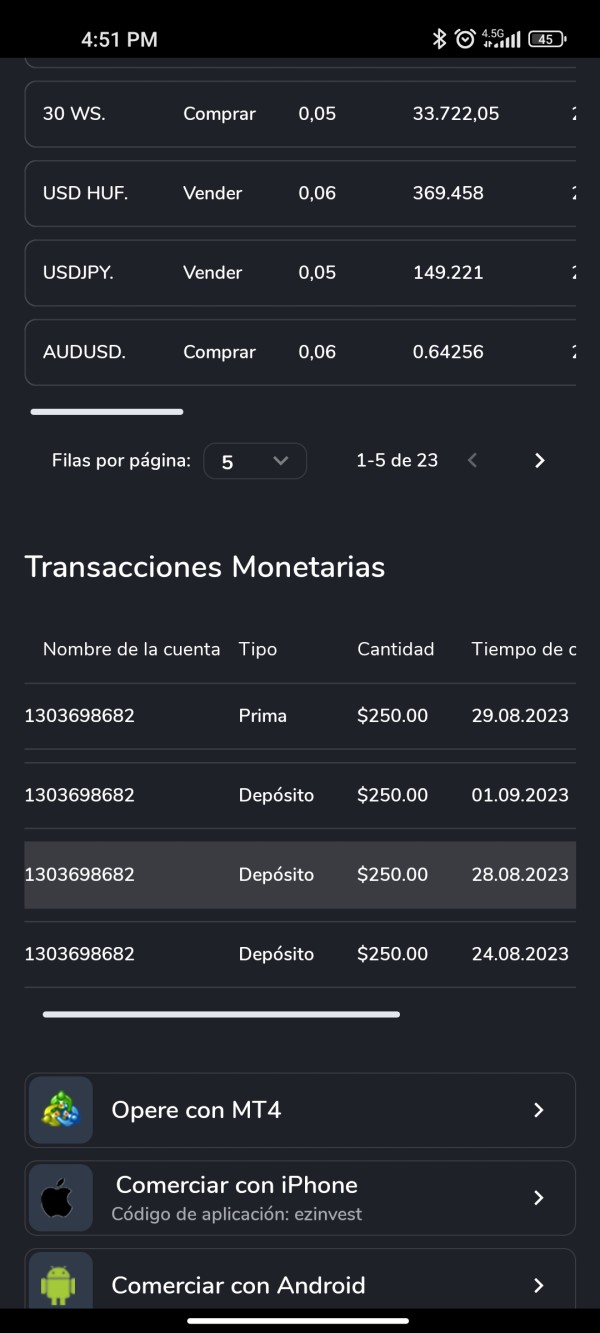Viewport: 600px width, 1333px height.
Task: Open Comerciar con iPhone
Action: 300,1198
